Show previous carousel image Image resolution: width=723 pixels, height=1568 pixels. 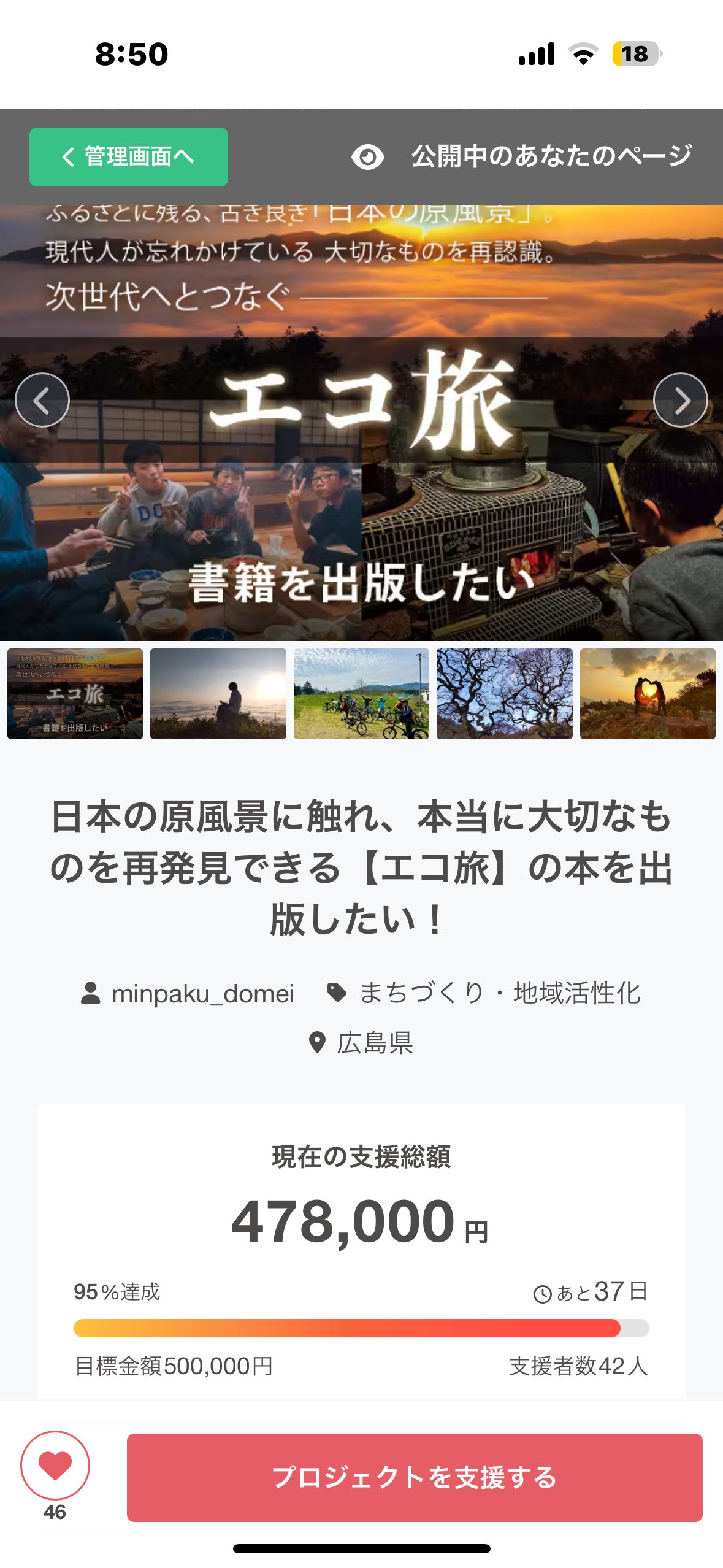(x=42, y=401)
